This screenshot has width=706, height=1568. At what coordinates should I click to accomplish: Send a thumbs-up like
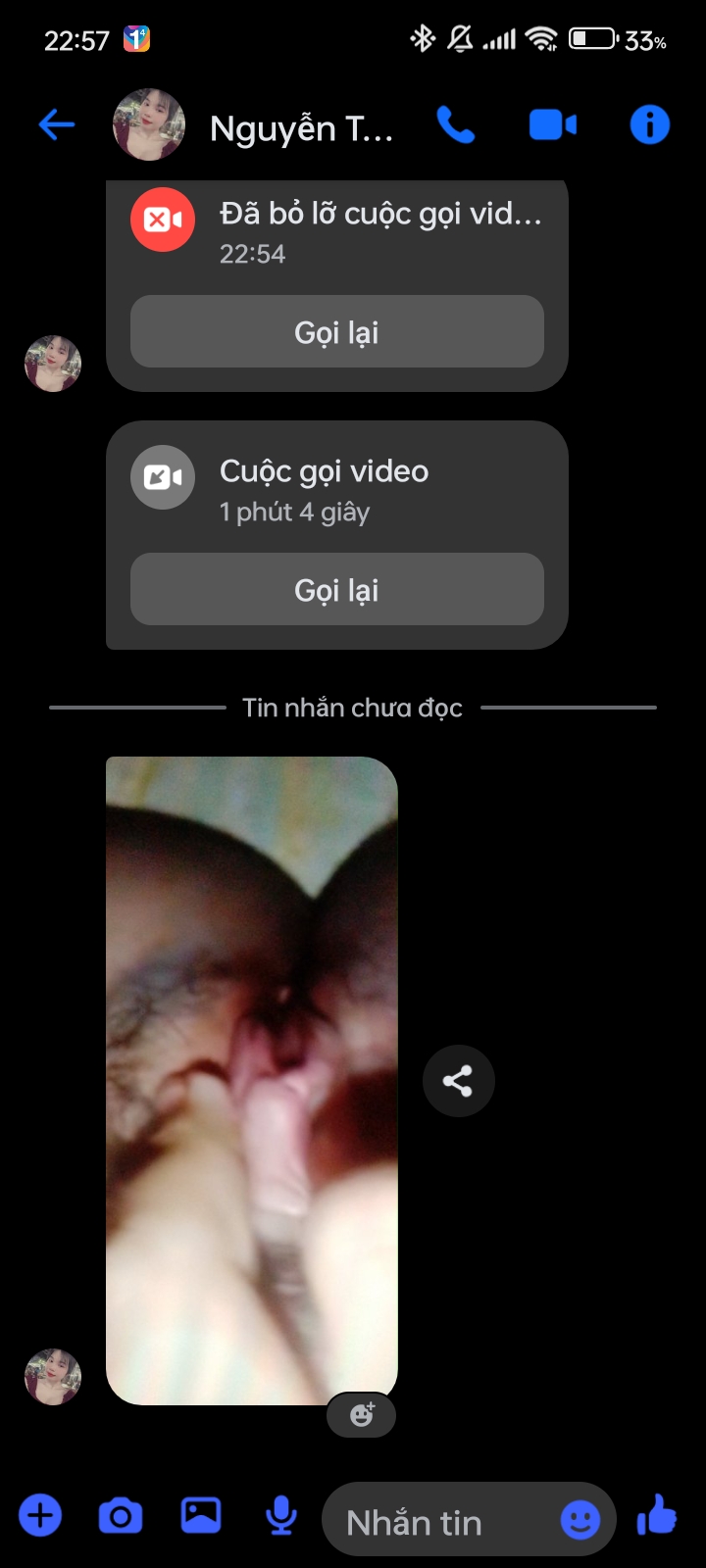[x=657, y=1515]
